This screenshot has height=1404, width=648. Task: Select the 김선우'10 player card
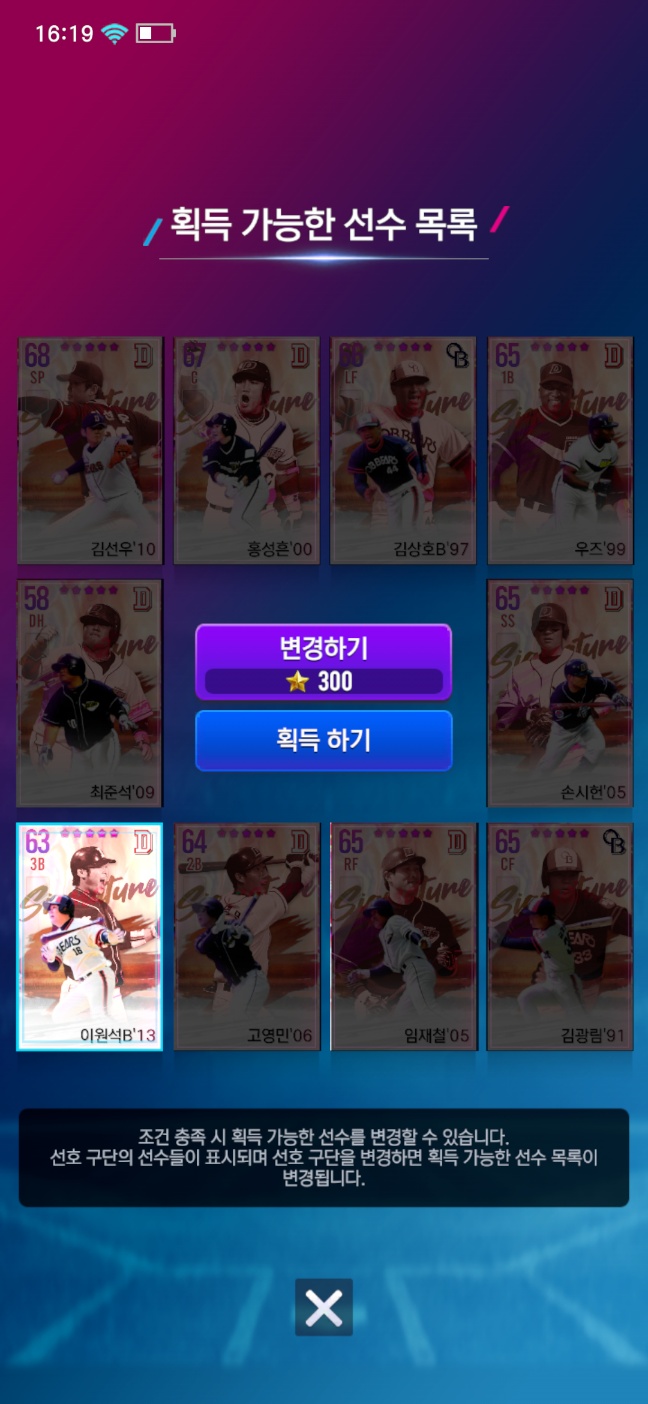click(89, 450)
